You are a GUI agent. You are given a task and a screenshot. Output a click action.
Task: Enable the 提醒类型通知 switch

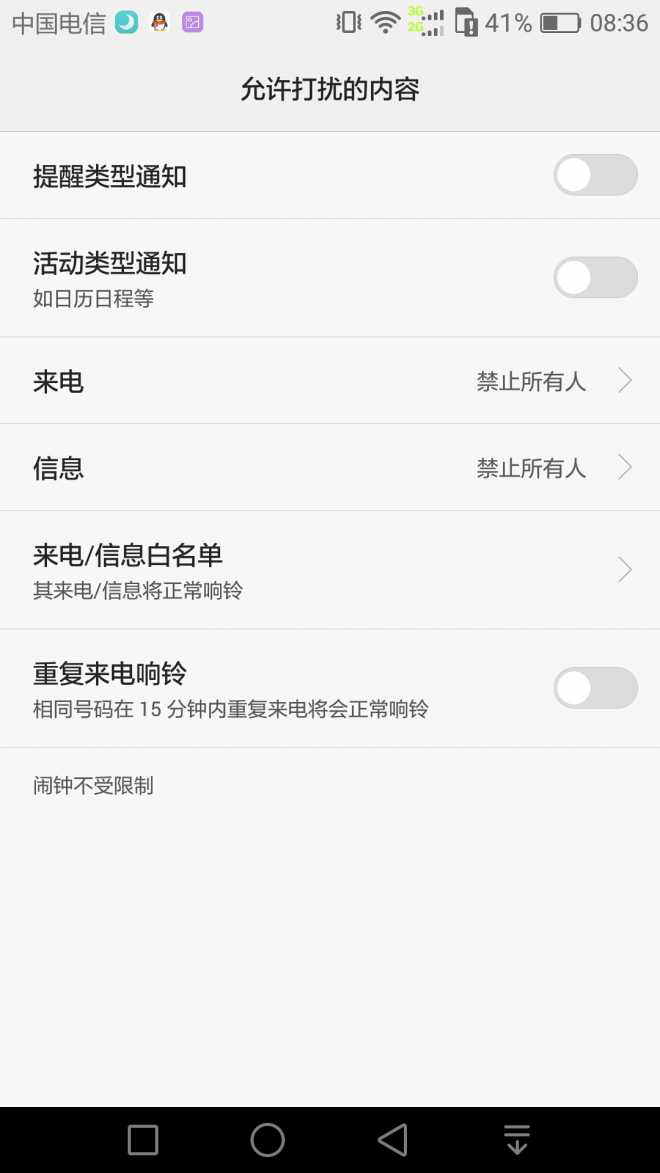coord(595,176)
